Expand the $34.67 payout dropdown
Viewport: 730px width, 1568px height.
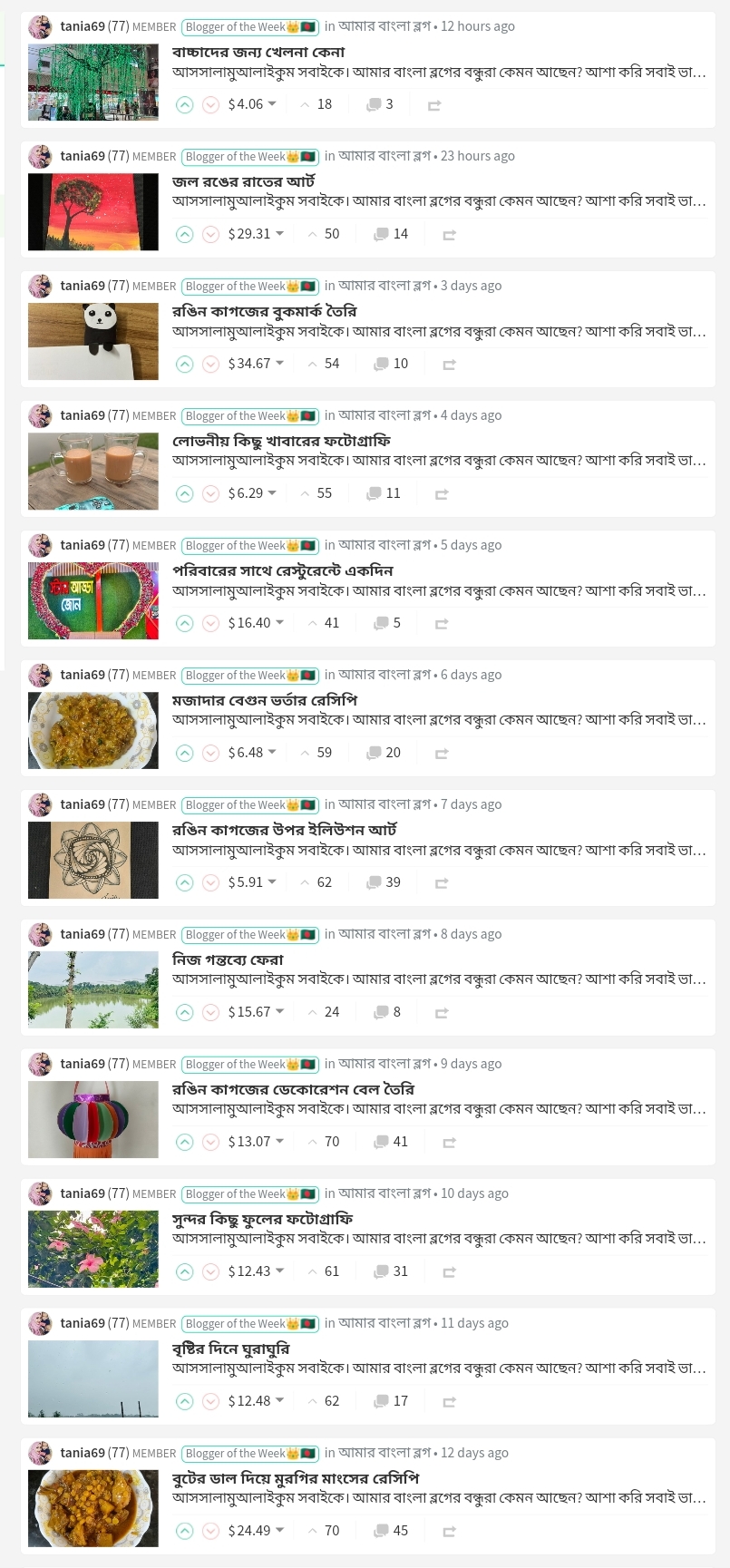tap(279, 364)
